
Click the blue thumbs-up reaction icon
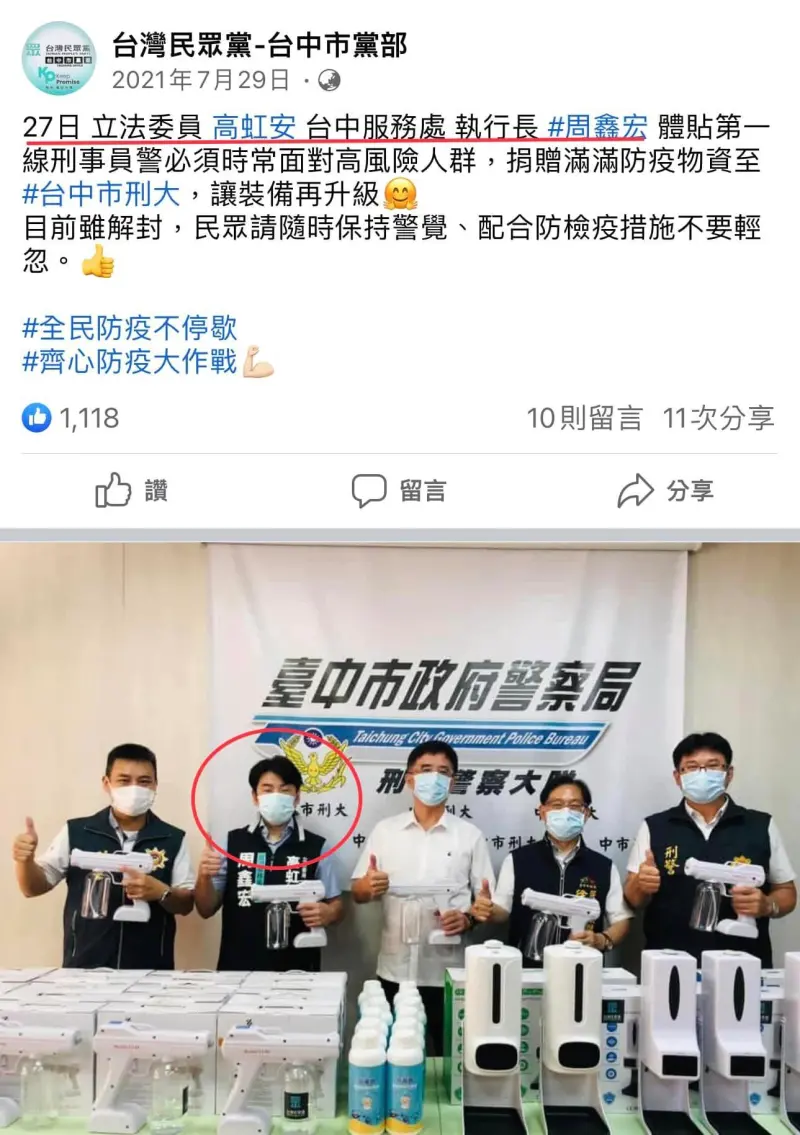pyautogui.click(x=36, y=420)
